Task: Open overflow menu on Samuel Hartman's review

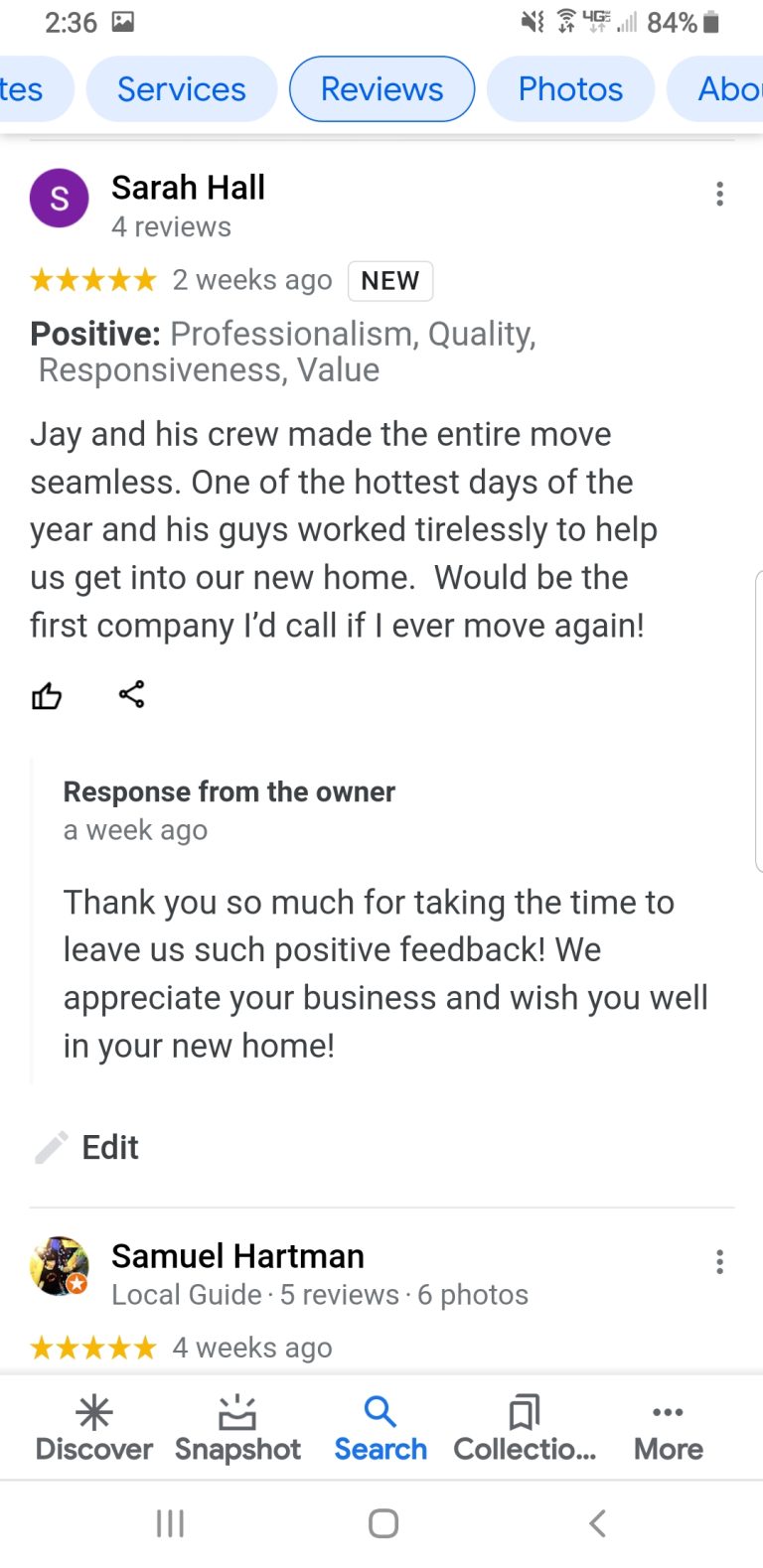Action: pos(720,1262)
